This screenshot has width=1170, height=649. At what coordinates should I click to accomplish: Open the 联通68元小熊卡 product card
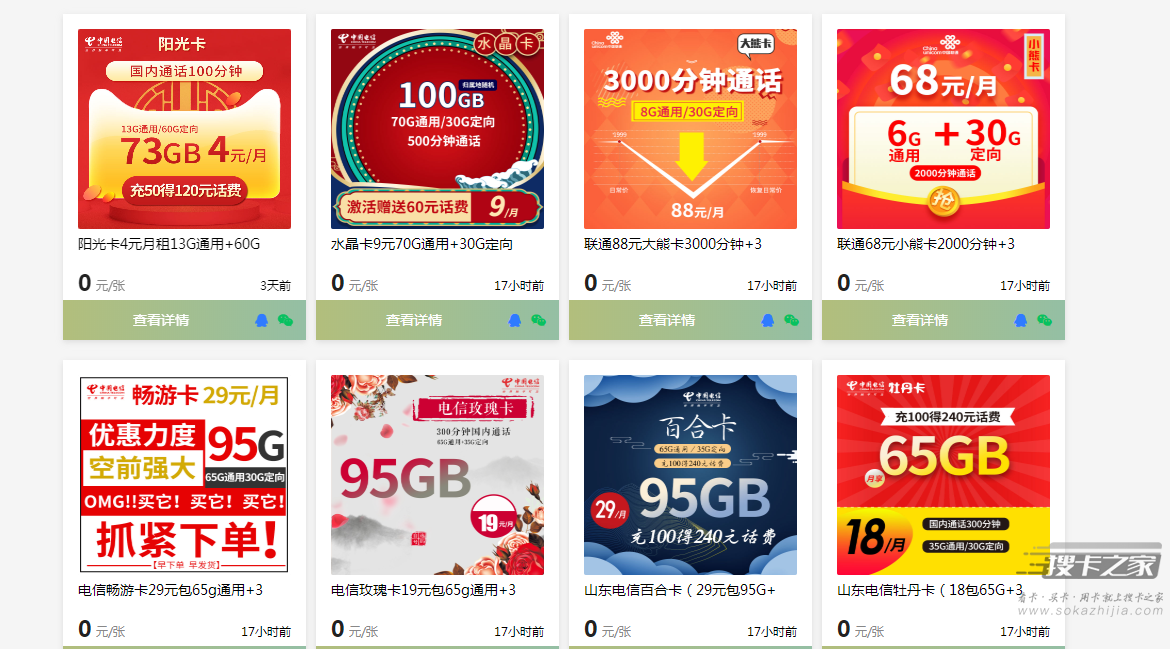[x=943, y=130]
